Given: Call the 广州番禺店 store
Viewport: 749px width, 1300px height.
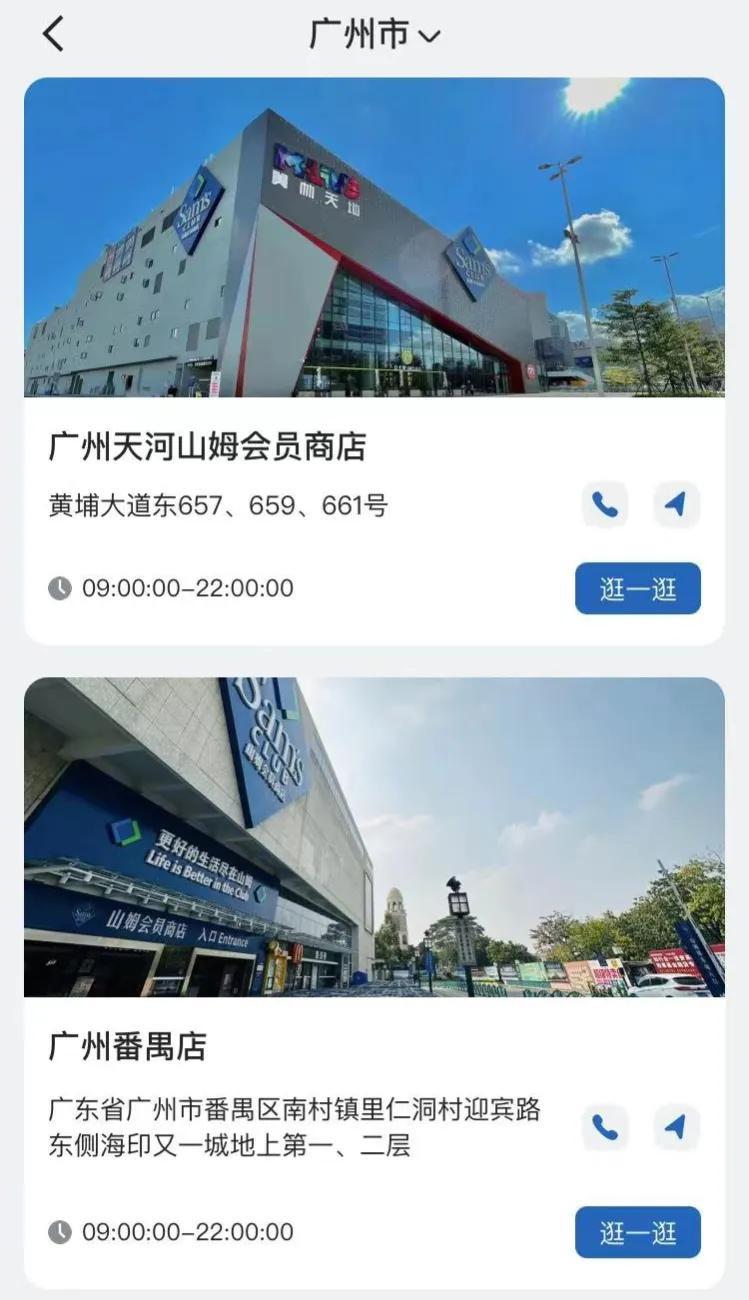Looking at the screenshot, I should [x=605, y=1127].
